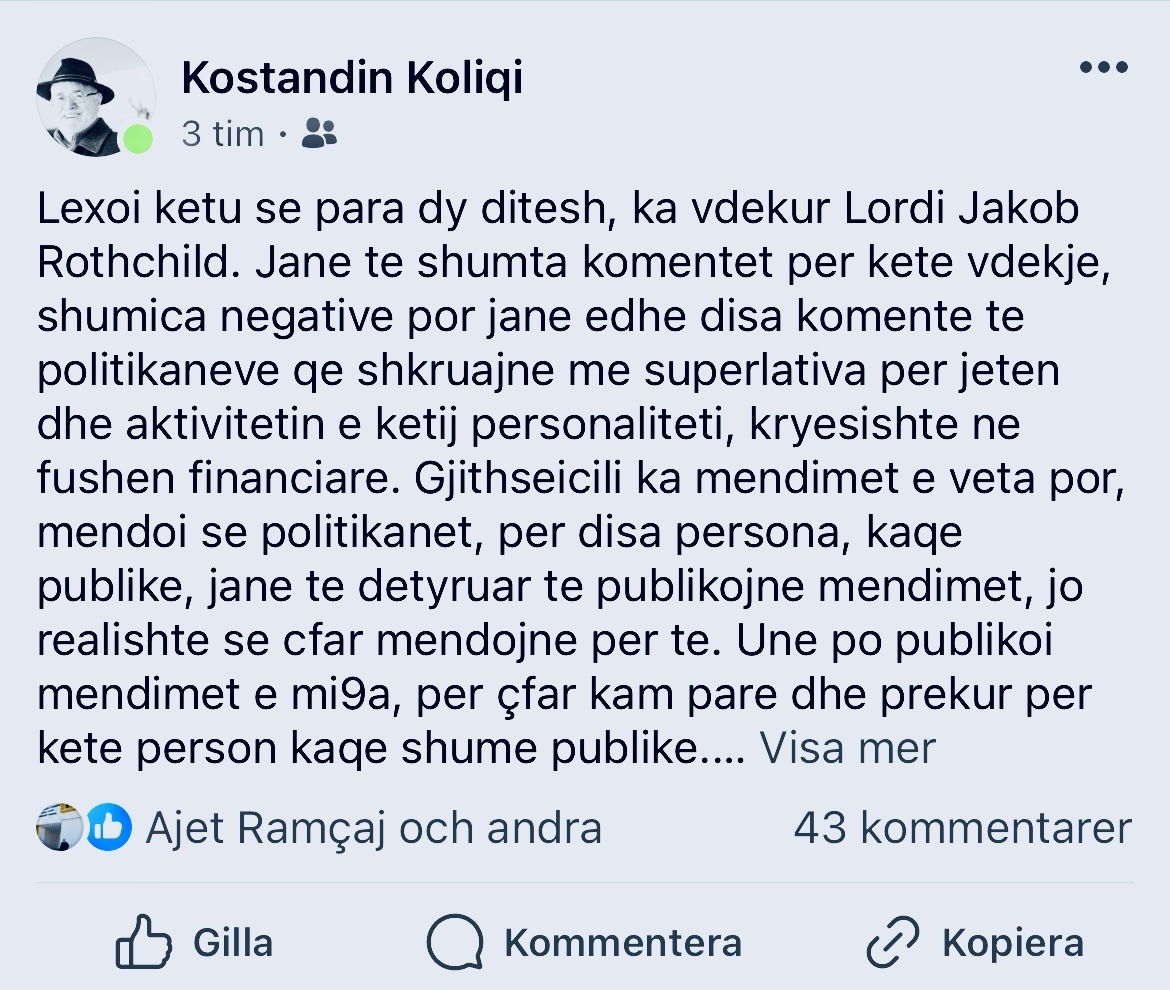Copy the post link with Kopiera
Image resolution: width=1170 pixels, height=990 pixels.
click(x=974, y=942)
